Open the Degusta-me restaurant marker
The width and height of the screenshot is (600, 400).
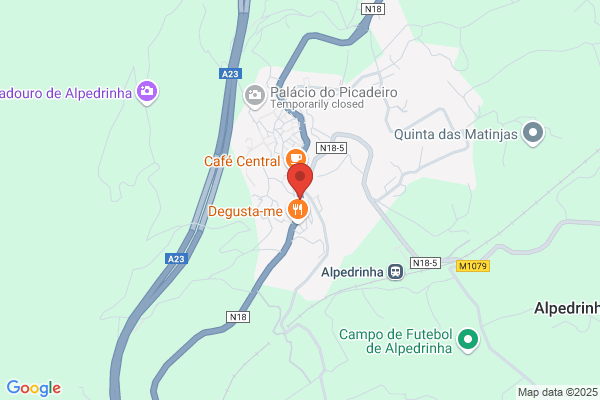pyautogui.click(x=297, y=209)
